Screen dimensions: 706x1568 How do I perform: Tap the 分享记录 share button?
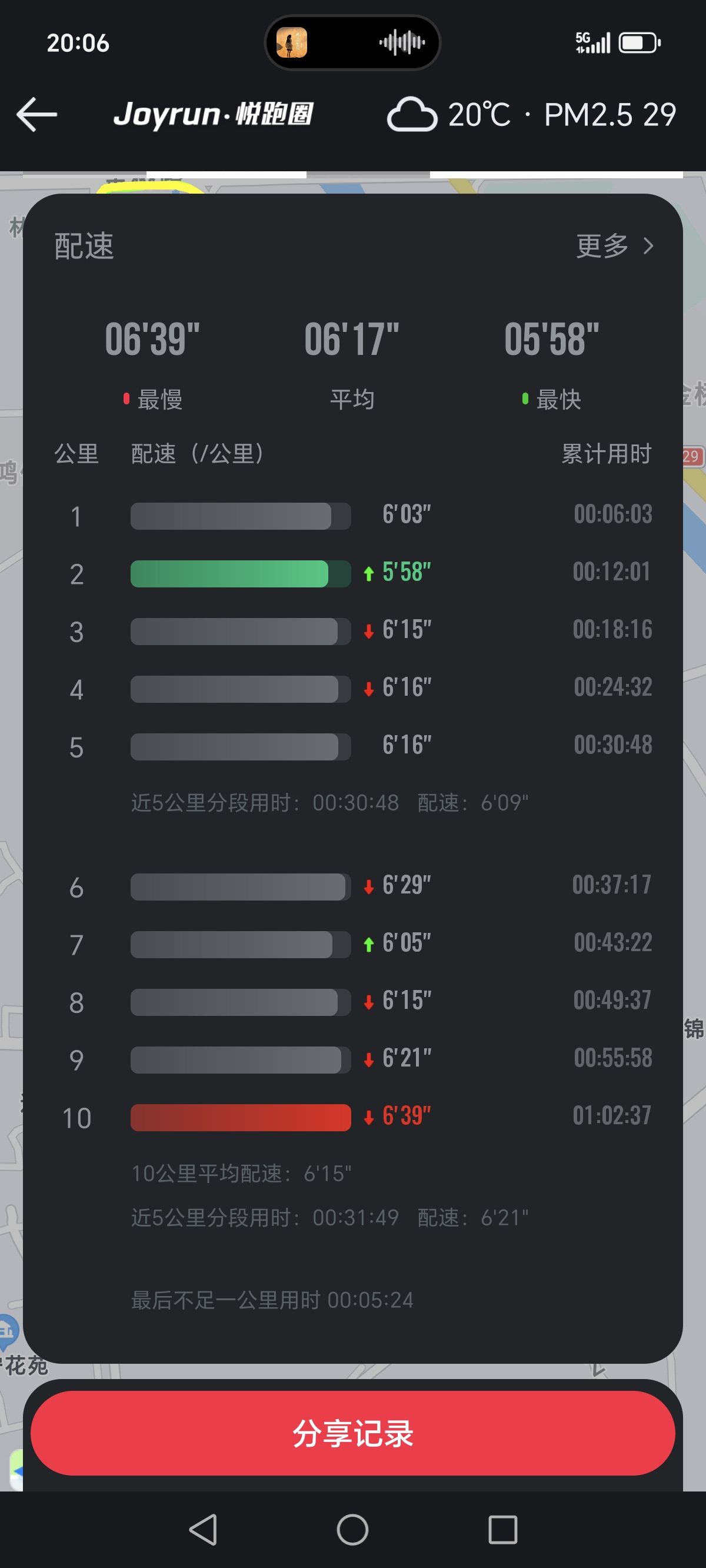pos(353,1433)
